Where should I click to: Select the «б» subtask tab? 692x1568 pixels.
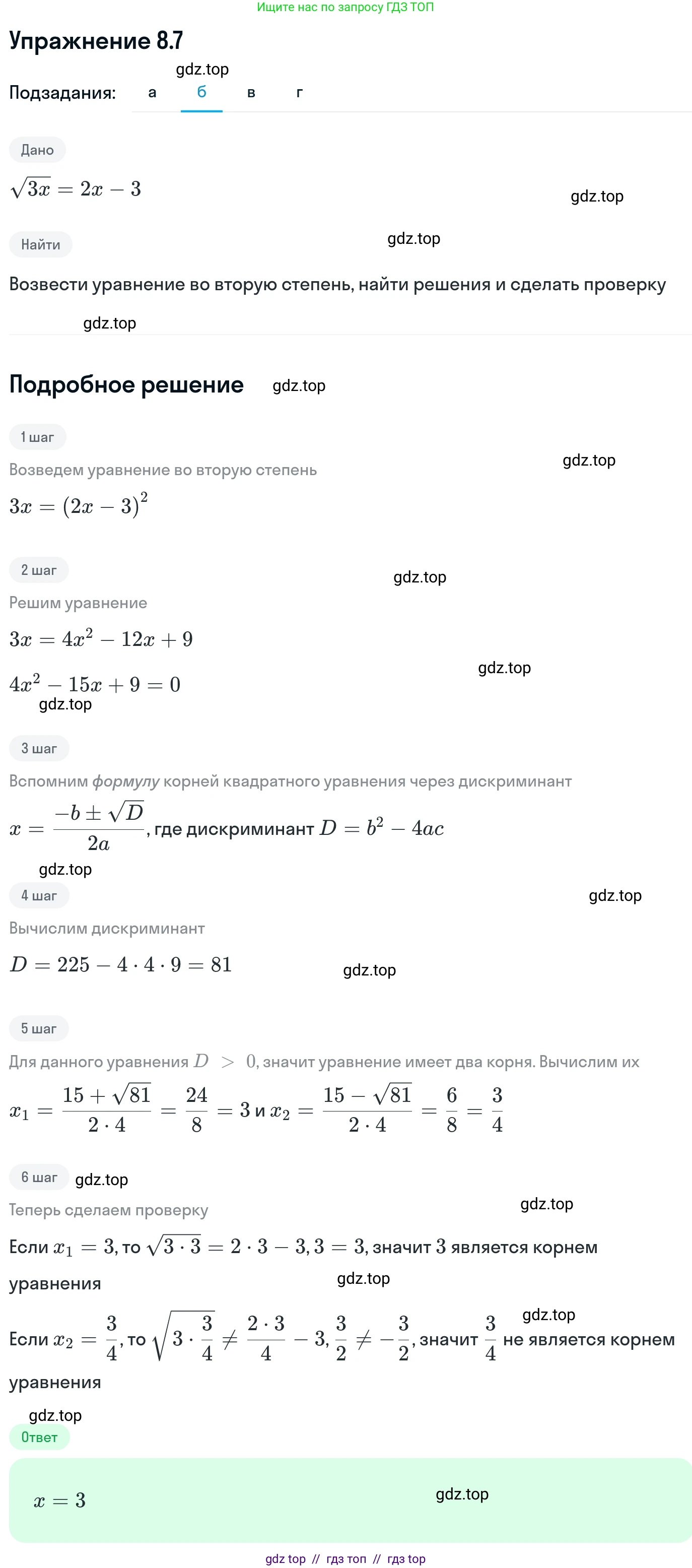tap(201, 93)
